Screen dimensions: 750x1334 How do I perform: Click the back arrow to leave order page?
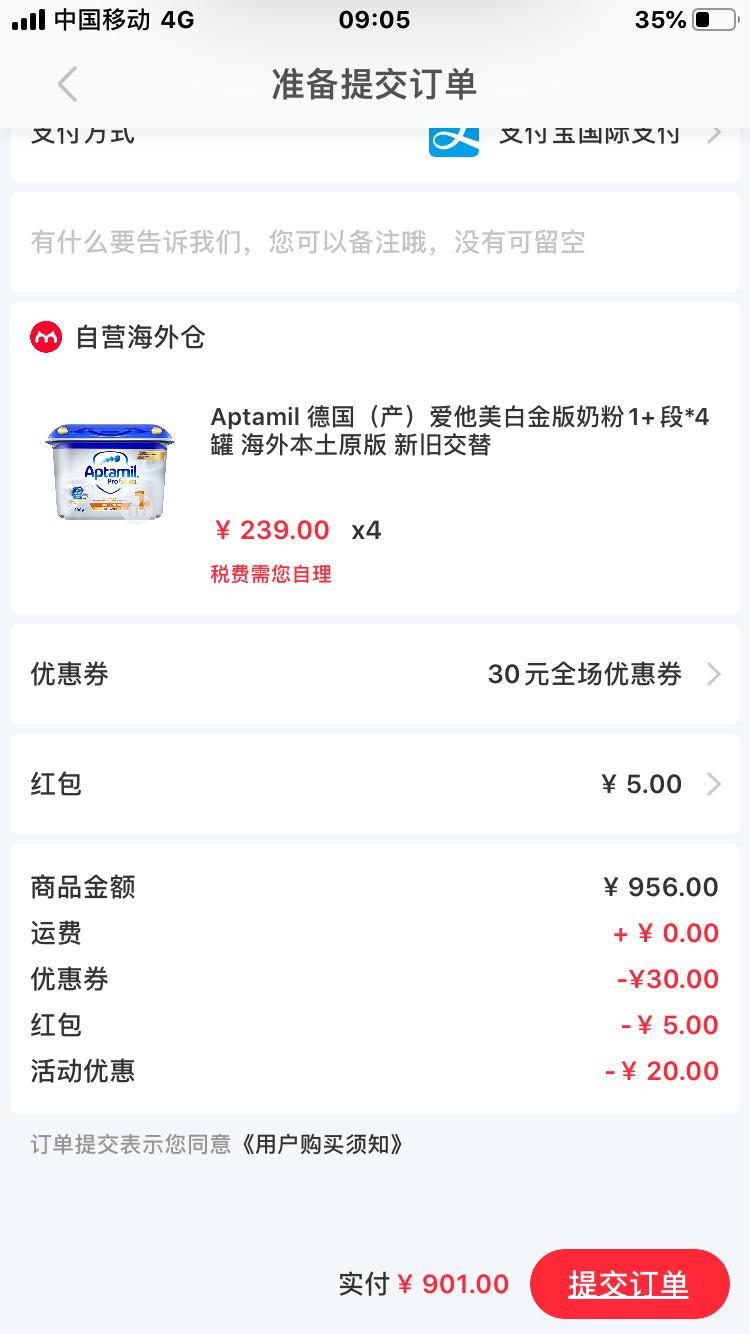[x=66, y=84]
